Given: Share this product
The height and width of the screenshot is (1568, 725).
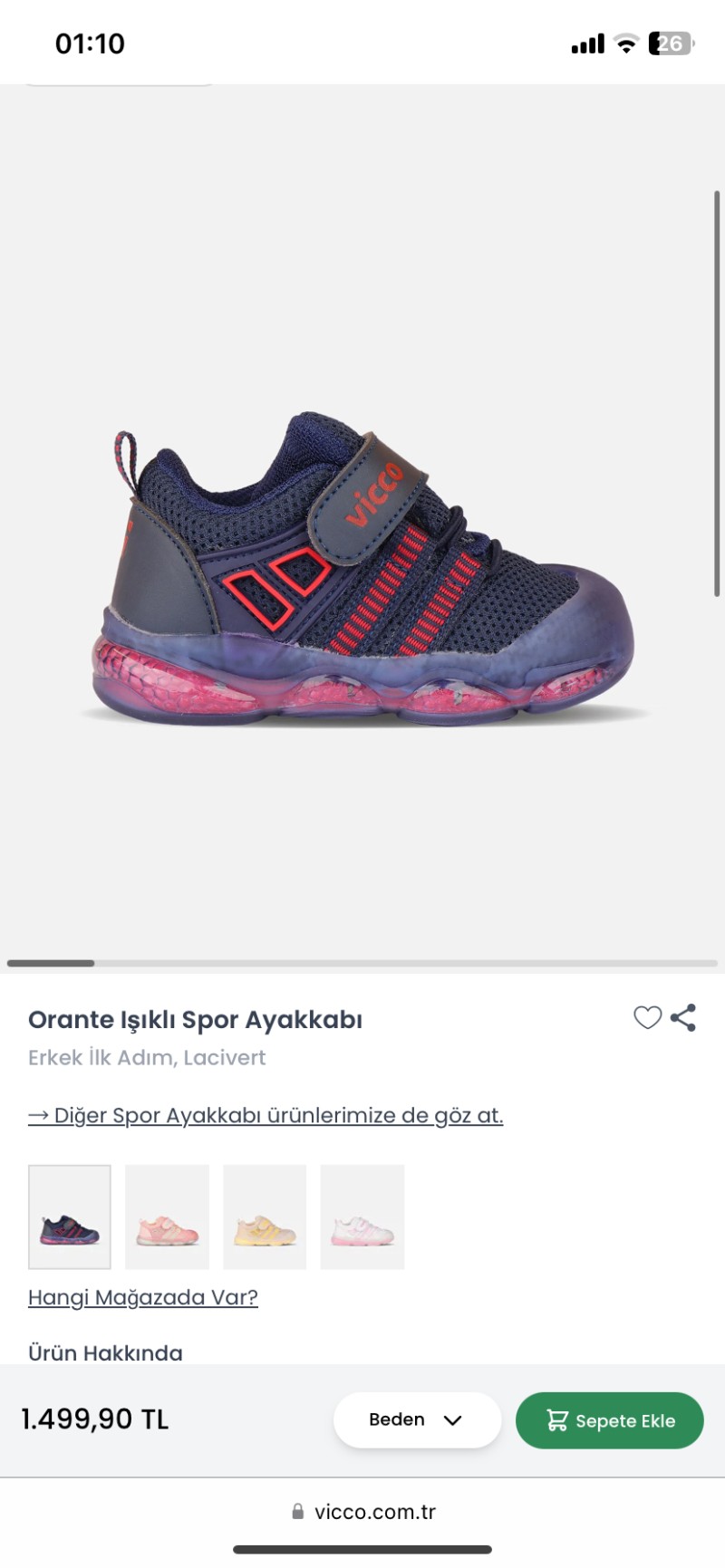Looking at the screenshot, I should 683,1018.
